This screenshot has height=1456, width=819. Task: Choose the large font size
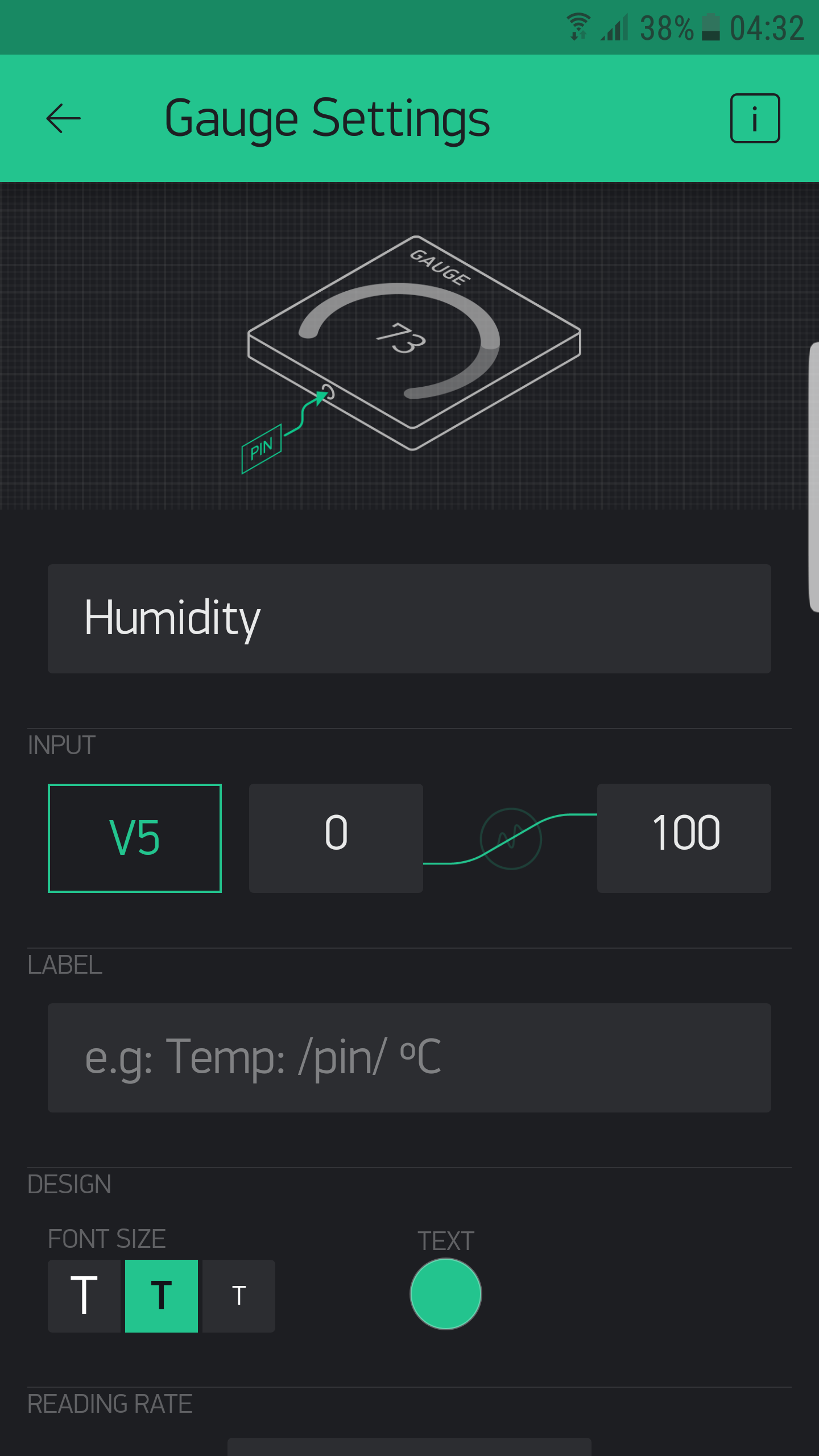click(x=84, y=1296)
